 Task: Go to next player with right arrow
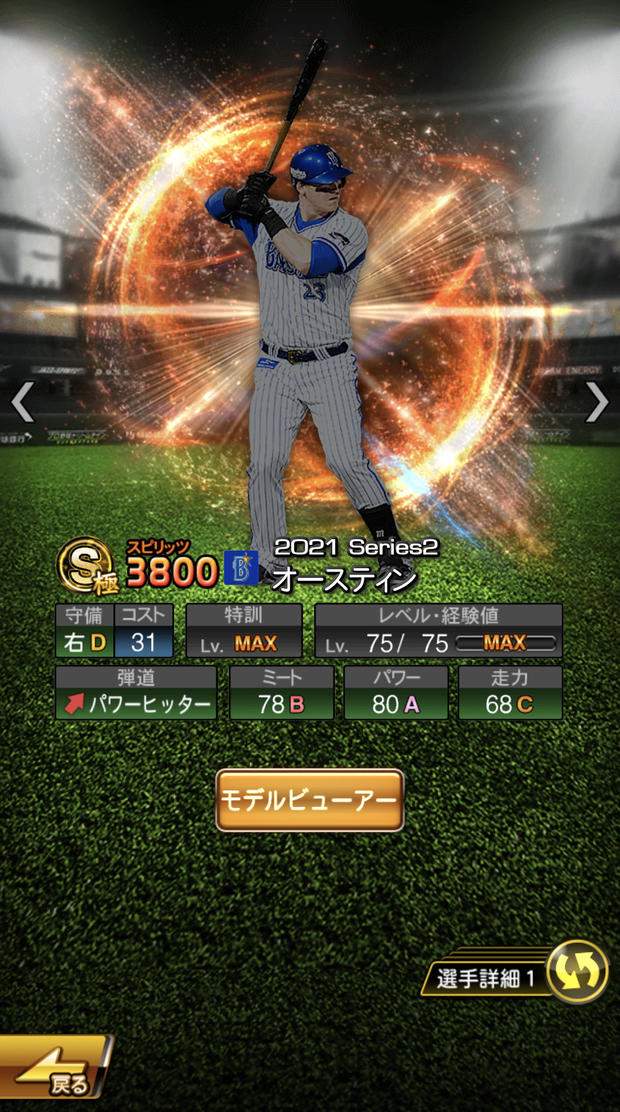click(597, 402)
